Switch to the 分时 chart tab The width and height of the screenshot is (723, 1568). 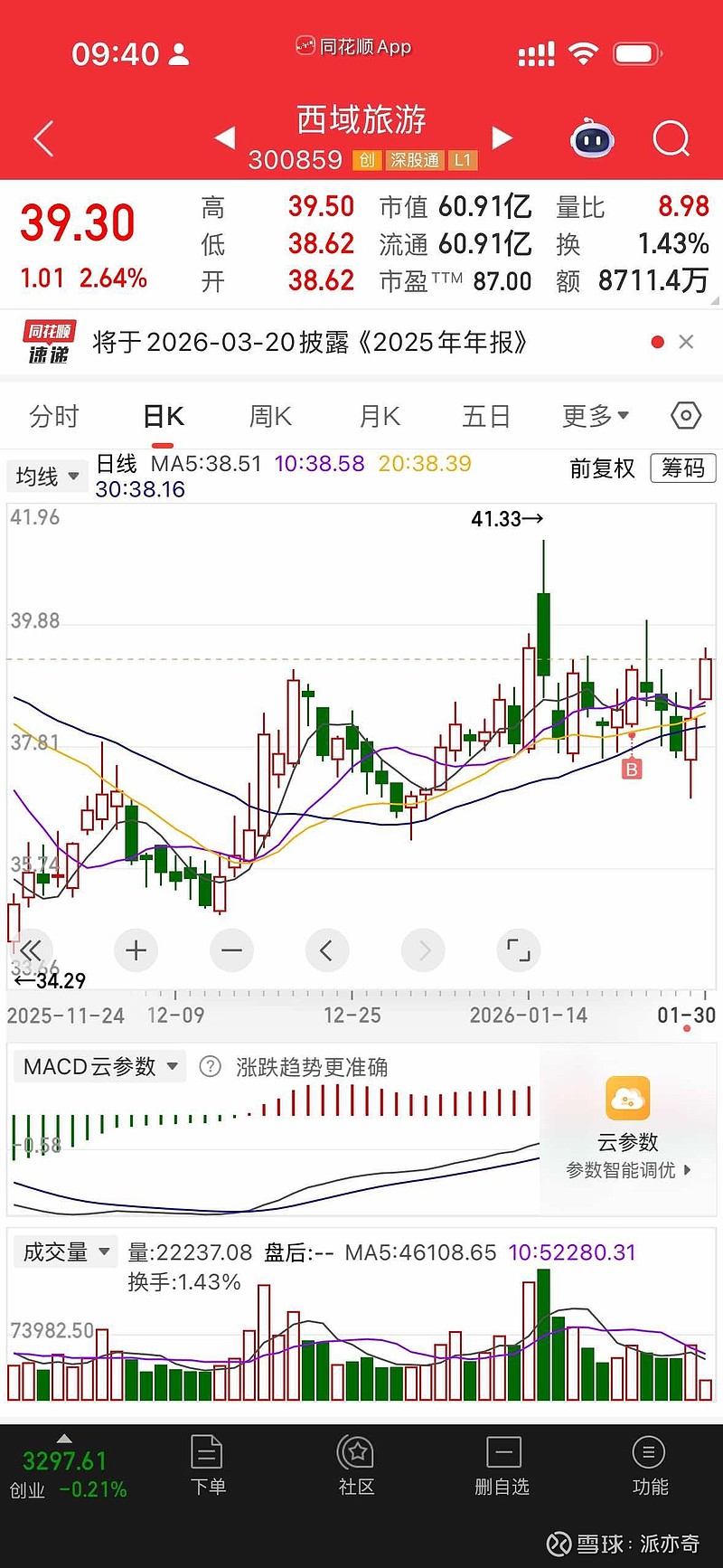click(x=54, y=416)
